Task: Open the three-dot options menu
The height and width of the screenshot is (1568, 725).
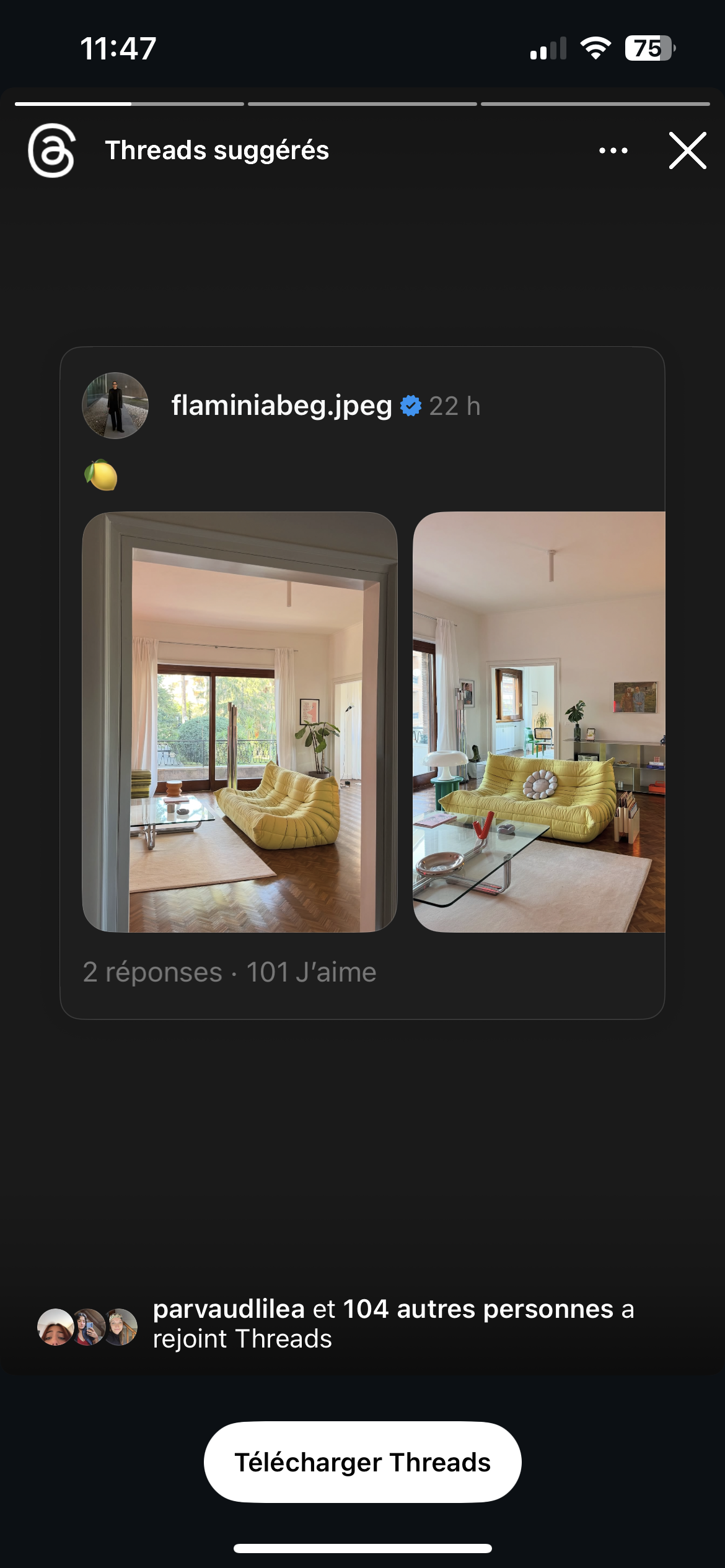Action: (x=613, y=150)
